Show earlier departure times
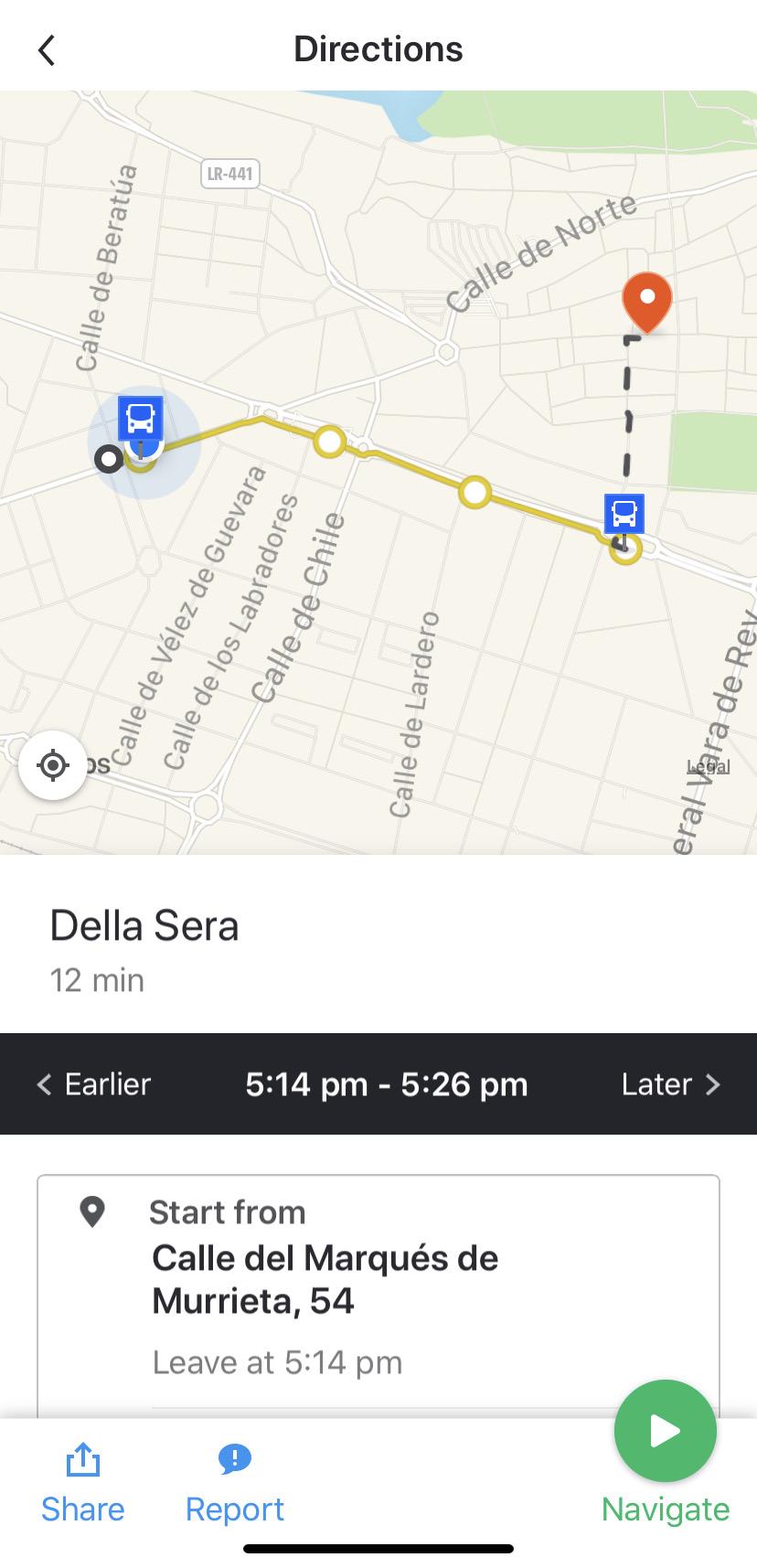The height and width of the screenshot is (1568, 757). pos(93,1084)
